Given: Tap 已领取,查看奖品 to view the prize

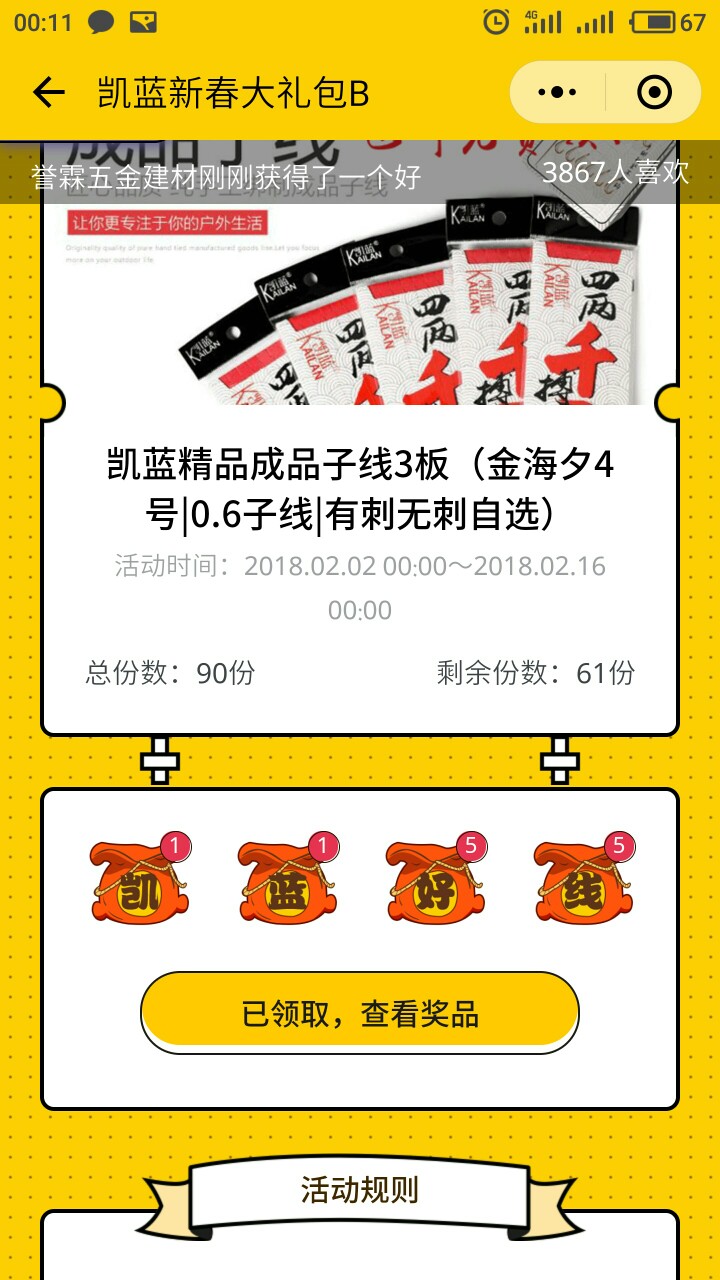Looking at the screenshot, I should [x=360, y=1012].
